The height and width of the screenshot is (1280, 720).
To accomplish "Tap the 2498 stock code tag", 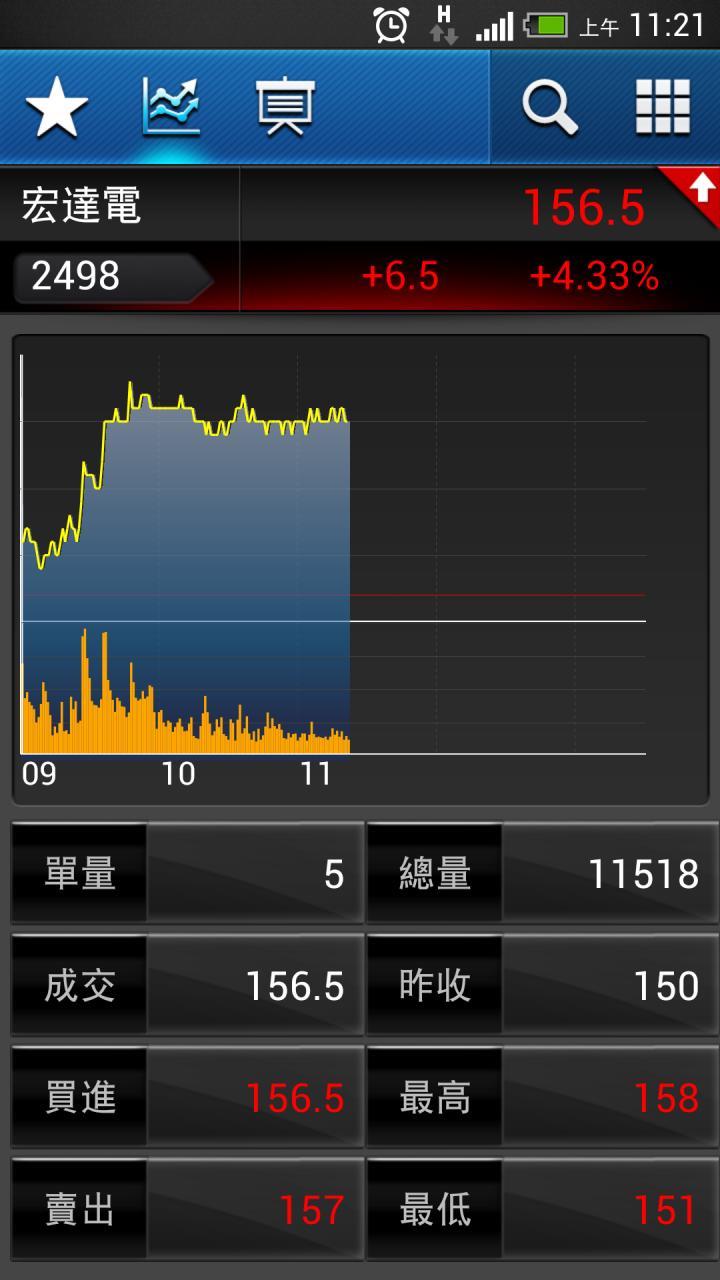I will [113, 277].
